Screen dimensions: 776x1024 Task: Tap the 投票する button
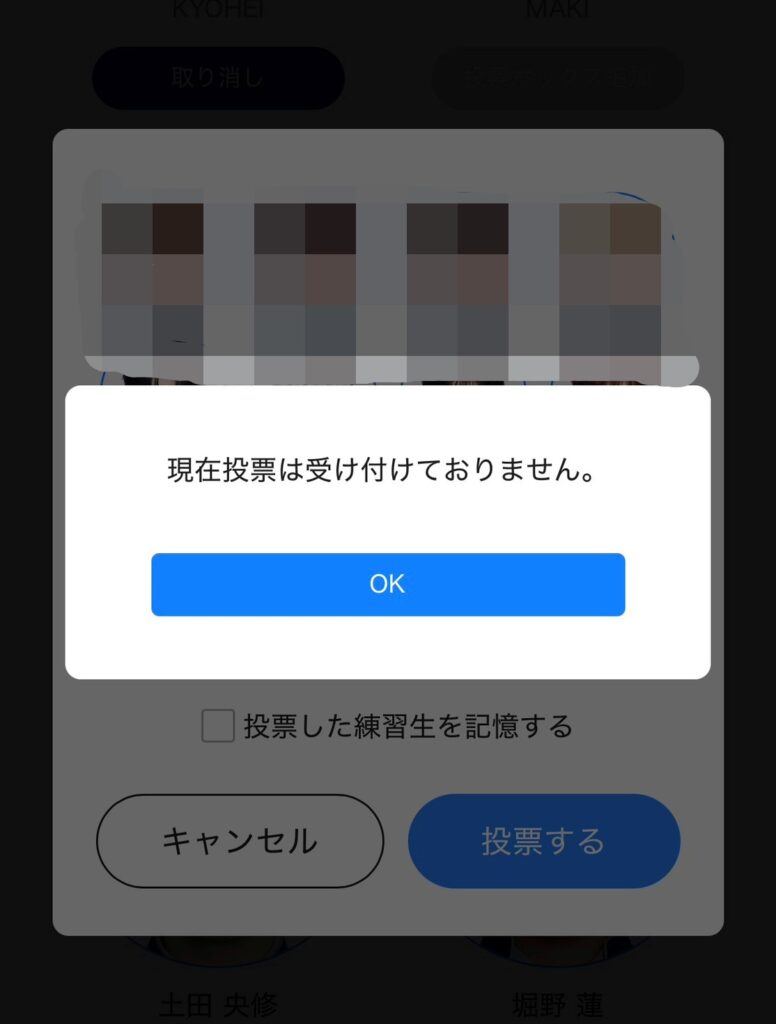(544, 841)
